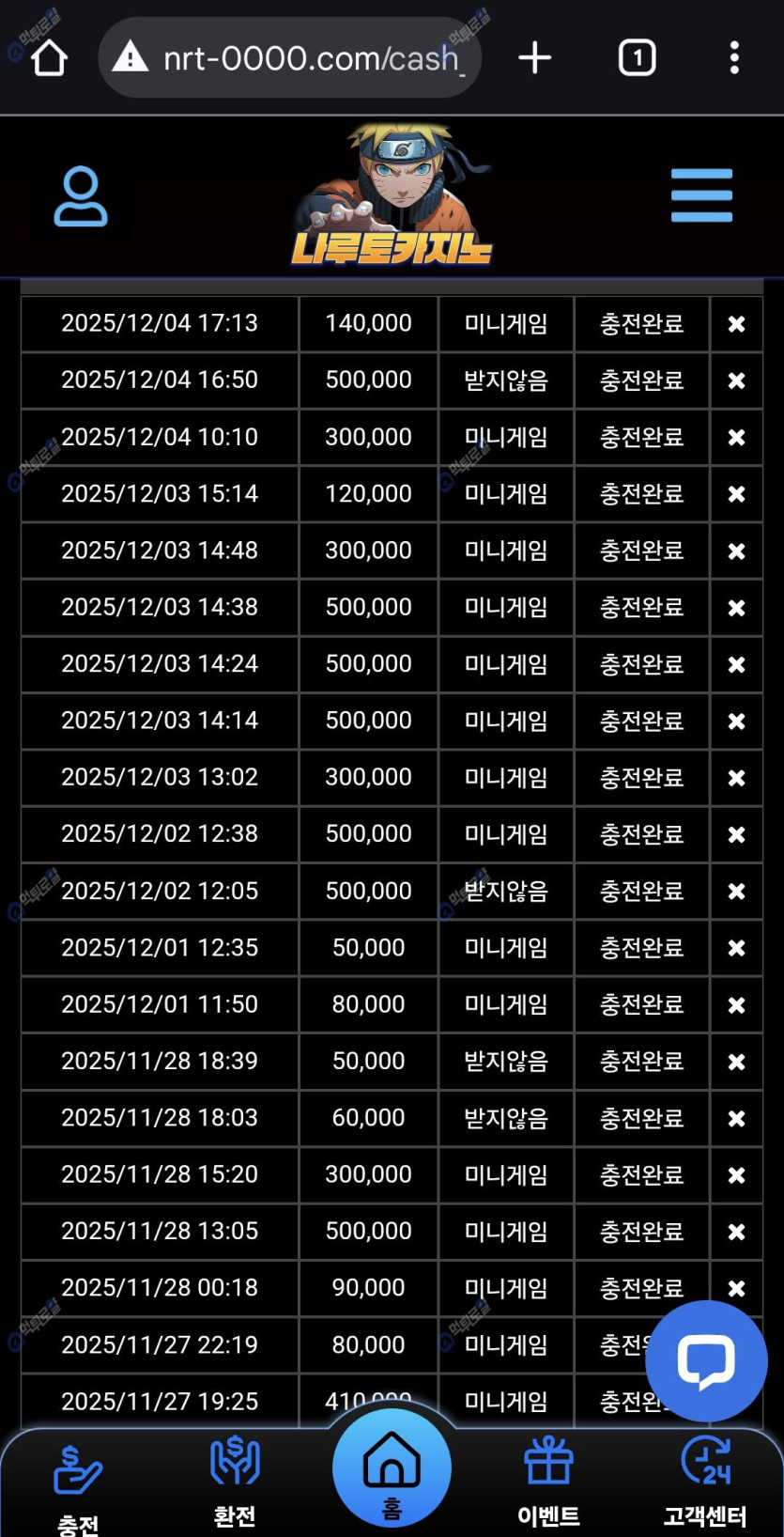Open the hamburger menu
Image resolution: width=784 pixels, height=1537 pixels.
[701, 195]
